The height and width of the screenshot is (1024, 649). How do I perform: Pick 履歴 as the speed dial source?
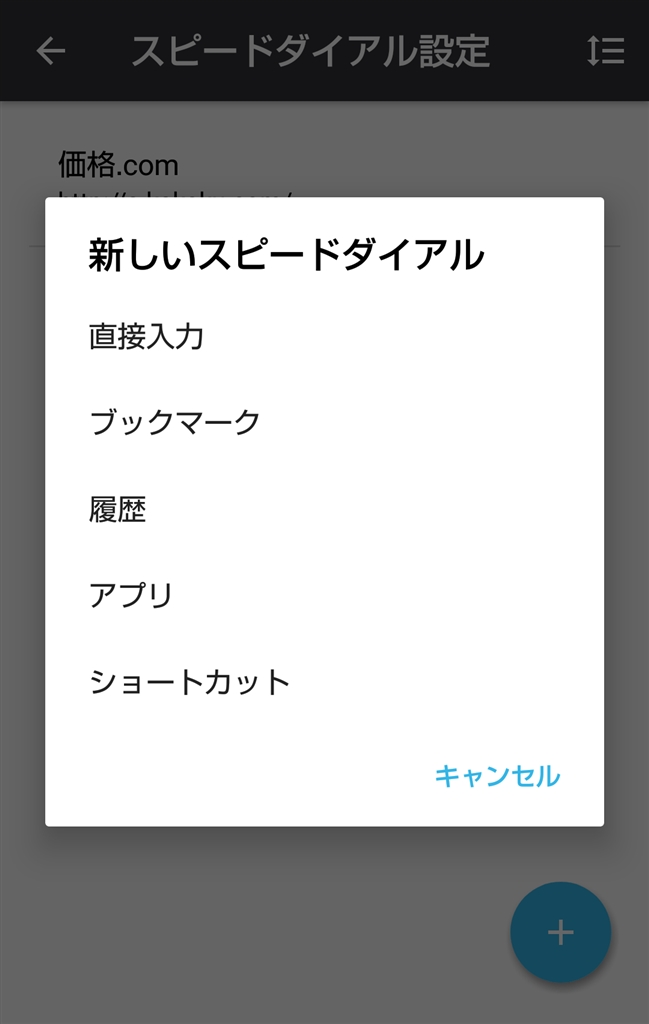tap(118, 510)
